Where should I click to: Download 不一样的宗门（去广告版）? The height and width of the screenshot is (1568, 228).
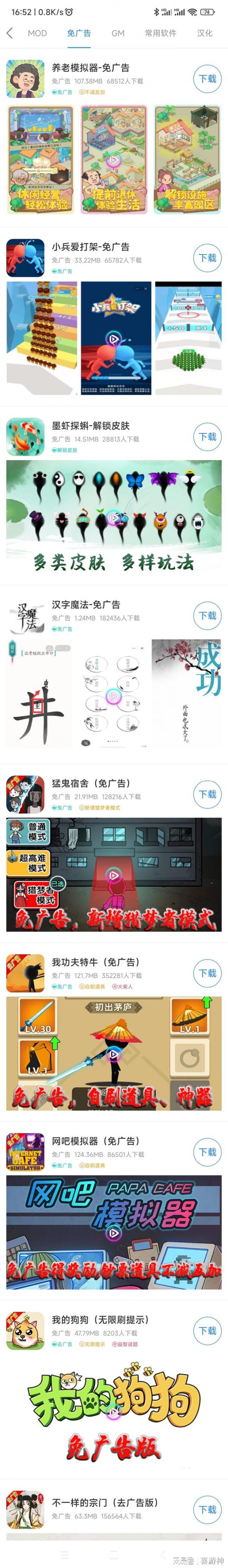click(x=207, y=1510)
